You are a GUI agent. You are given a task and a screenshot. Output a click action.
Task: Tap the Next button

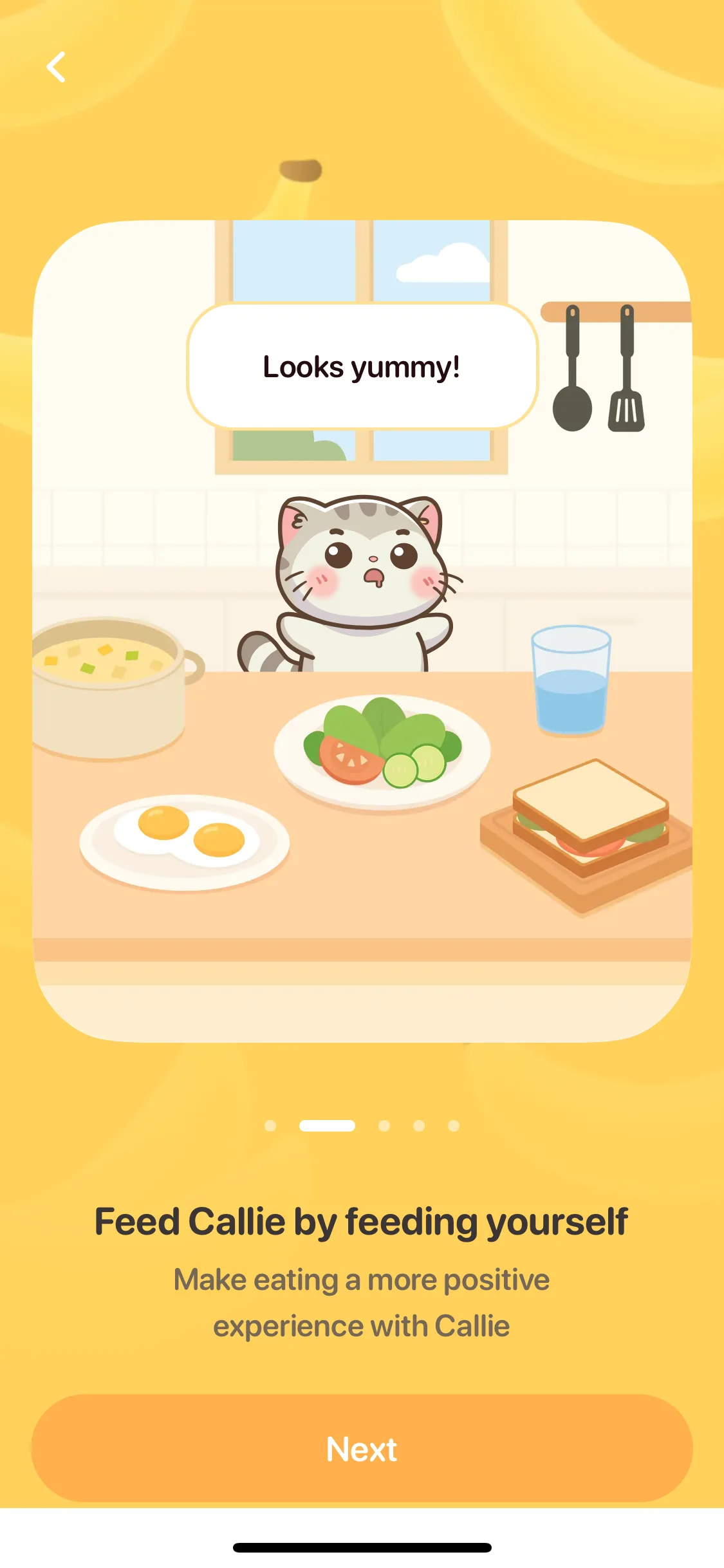[362, 1448]
